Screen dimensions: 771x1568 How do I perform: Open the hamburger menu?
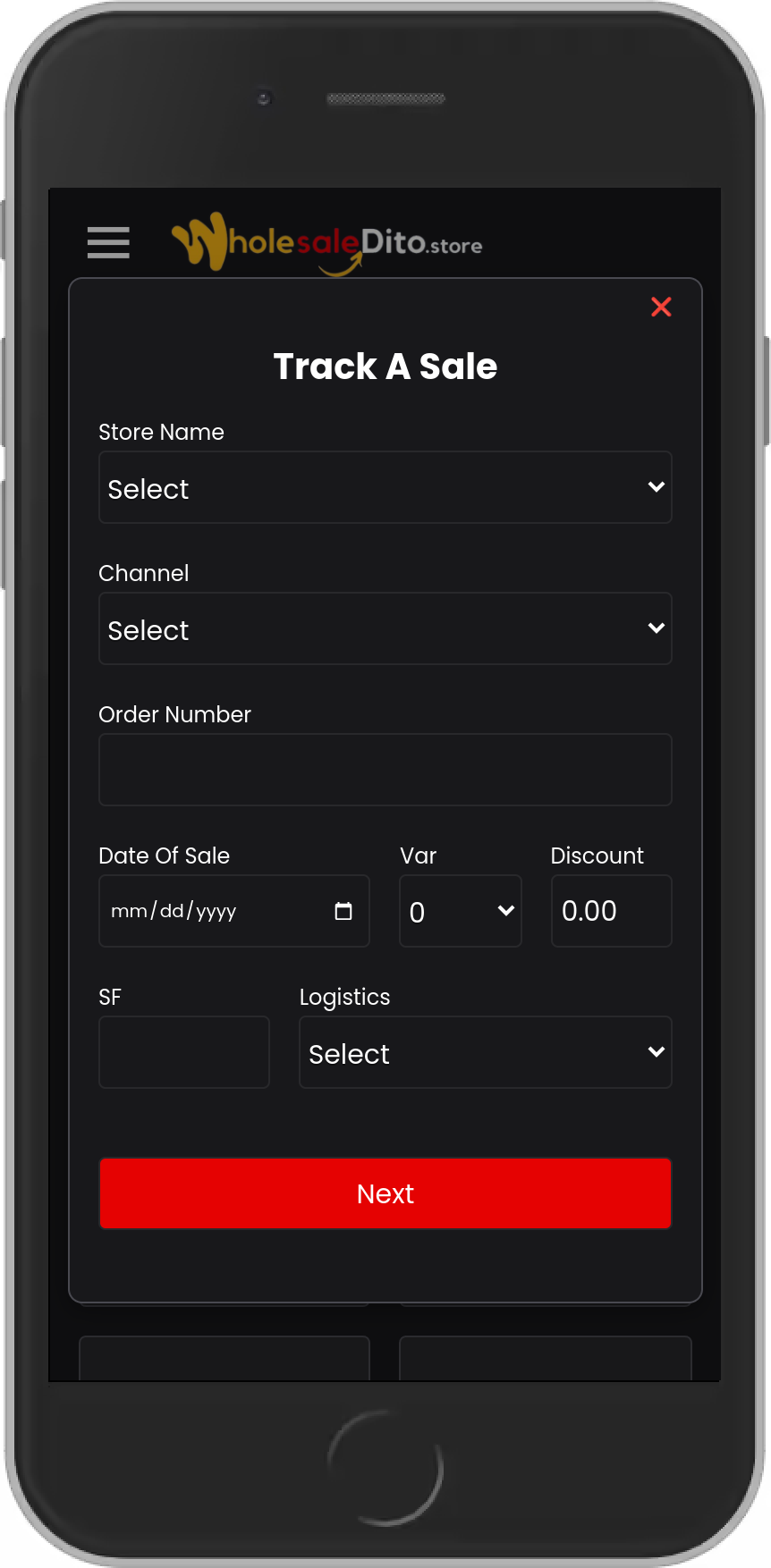(108, 242)
